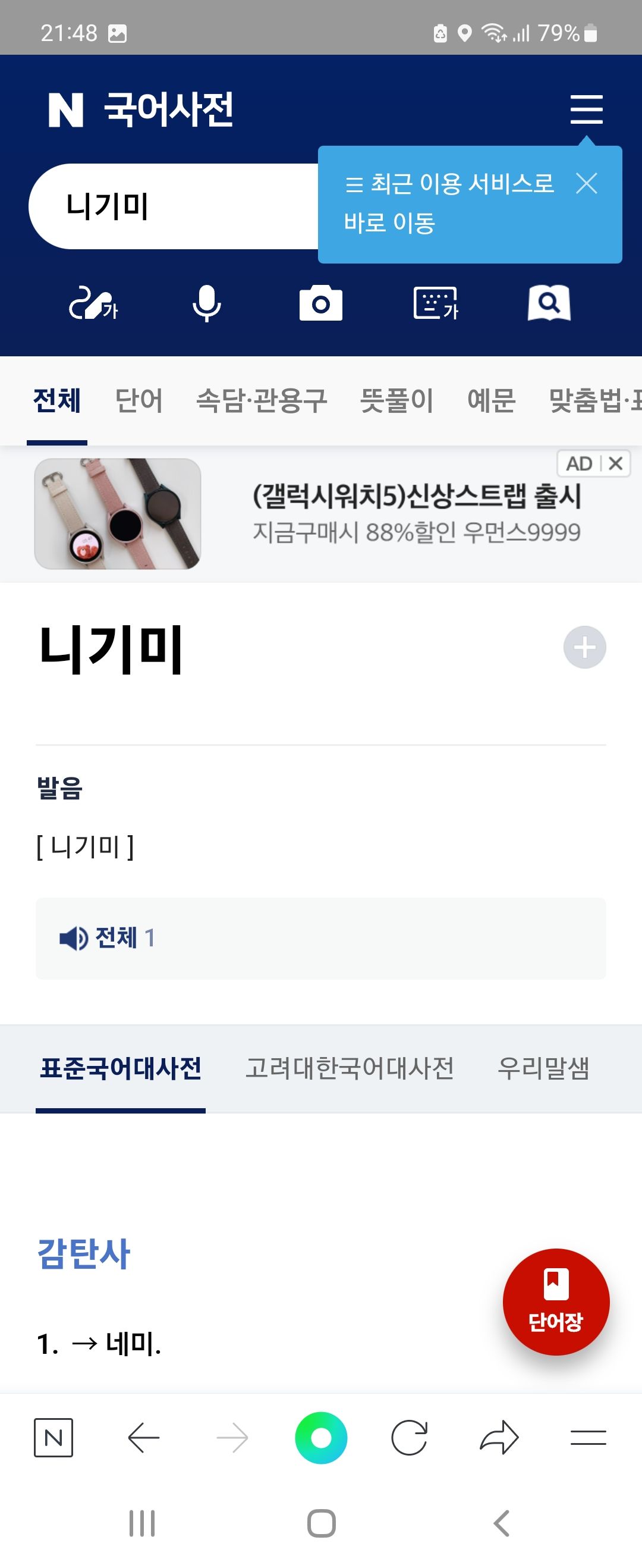Open the hamburger menu at top right
Screen dimensions: 642x1568
(x=586, y=109)
